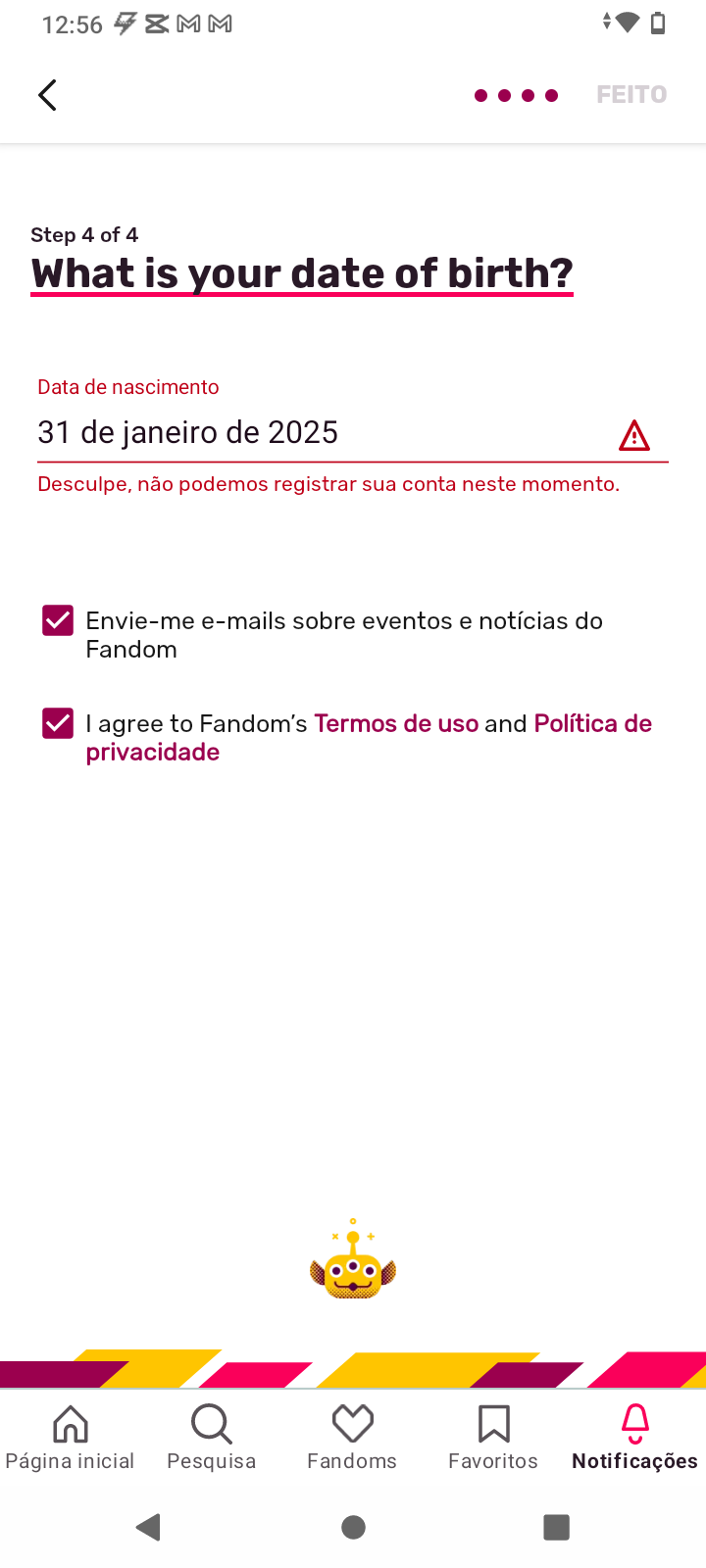Uncheck the agree to Fandom's terms checkbox

(x=58, y=723)
